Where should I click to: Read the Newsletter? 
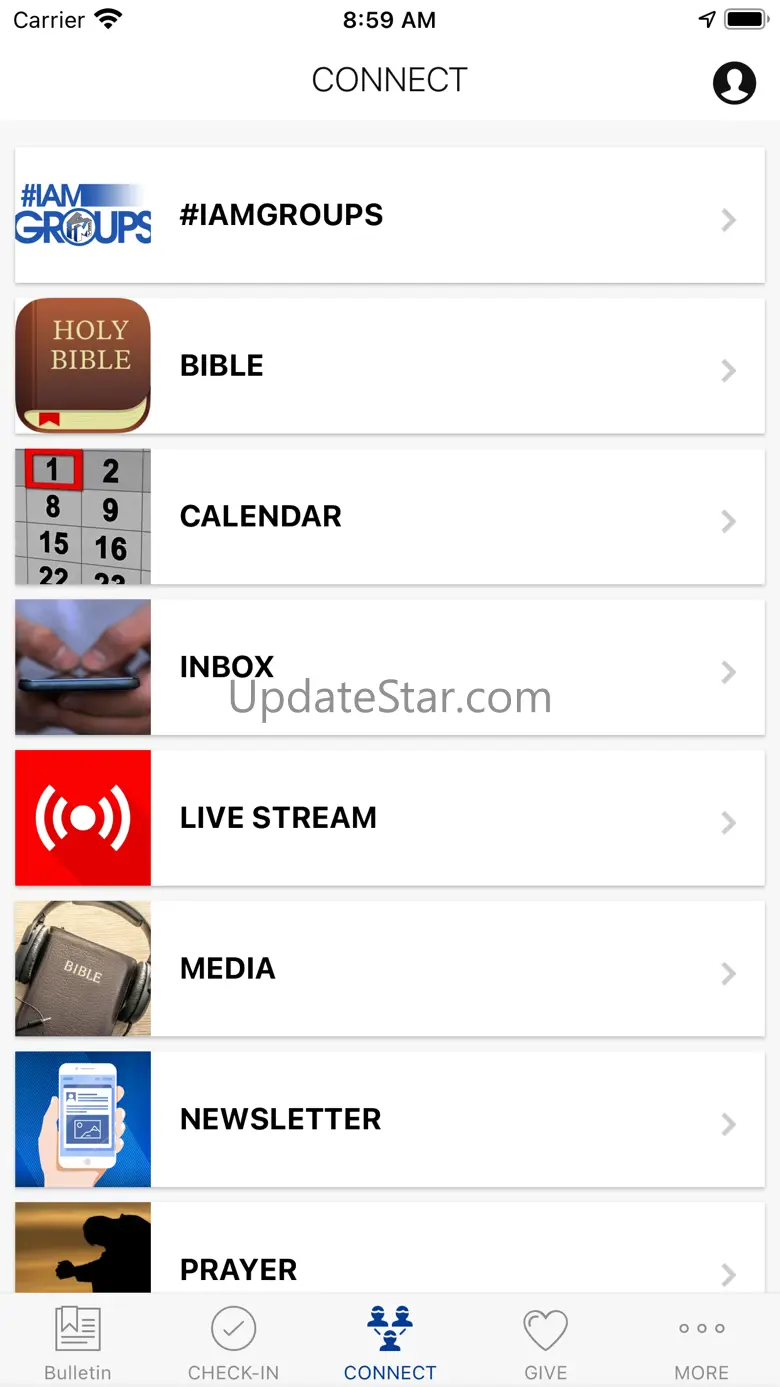pyautogui.click(x=390, y=1119)
